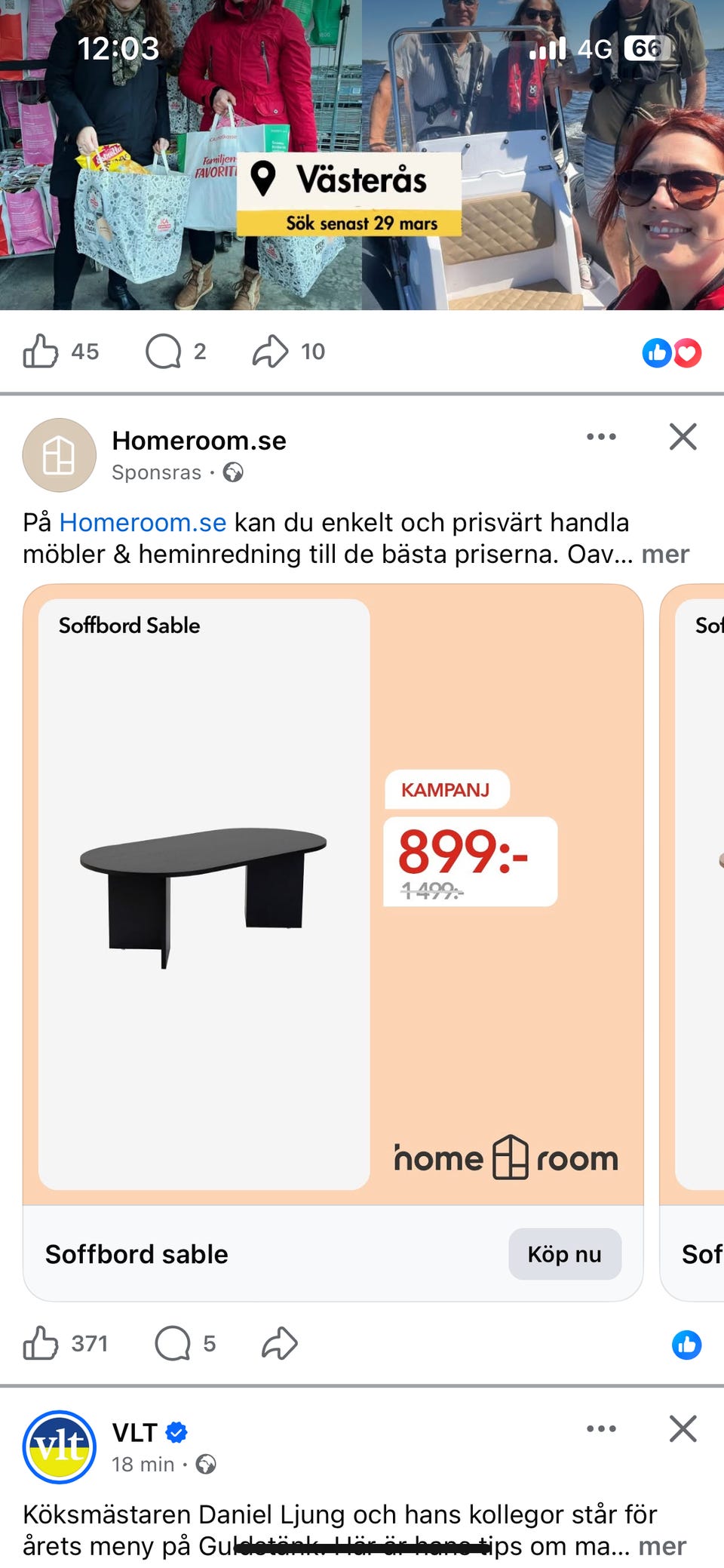Image resolution: width=724 pixels, height=1568 pixels.
Task: Open the globe audience icon under Homeroom.se
Action: 235,472
